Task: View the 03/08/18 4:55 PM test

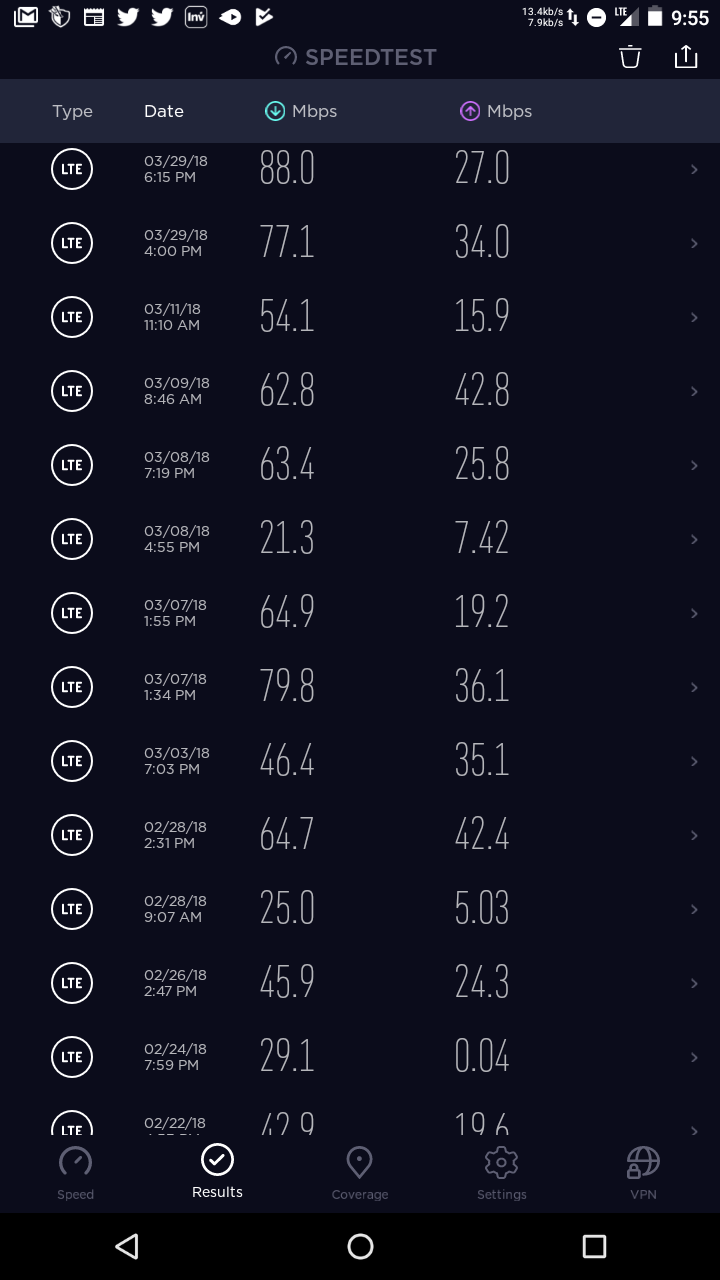Action: pos(360,539)
